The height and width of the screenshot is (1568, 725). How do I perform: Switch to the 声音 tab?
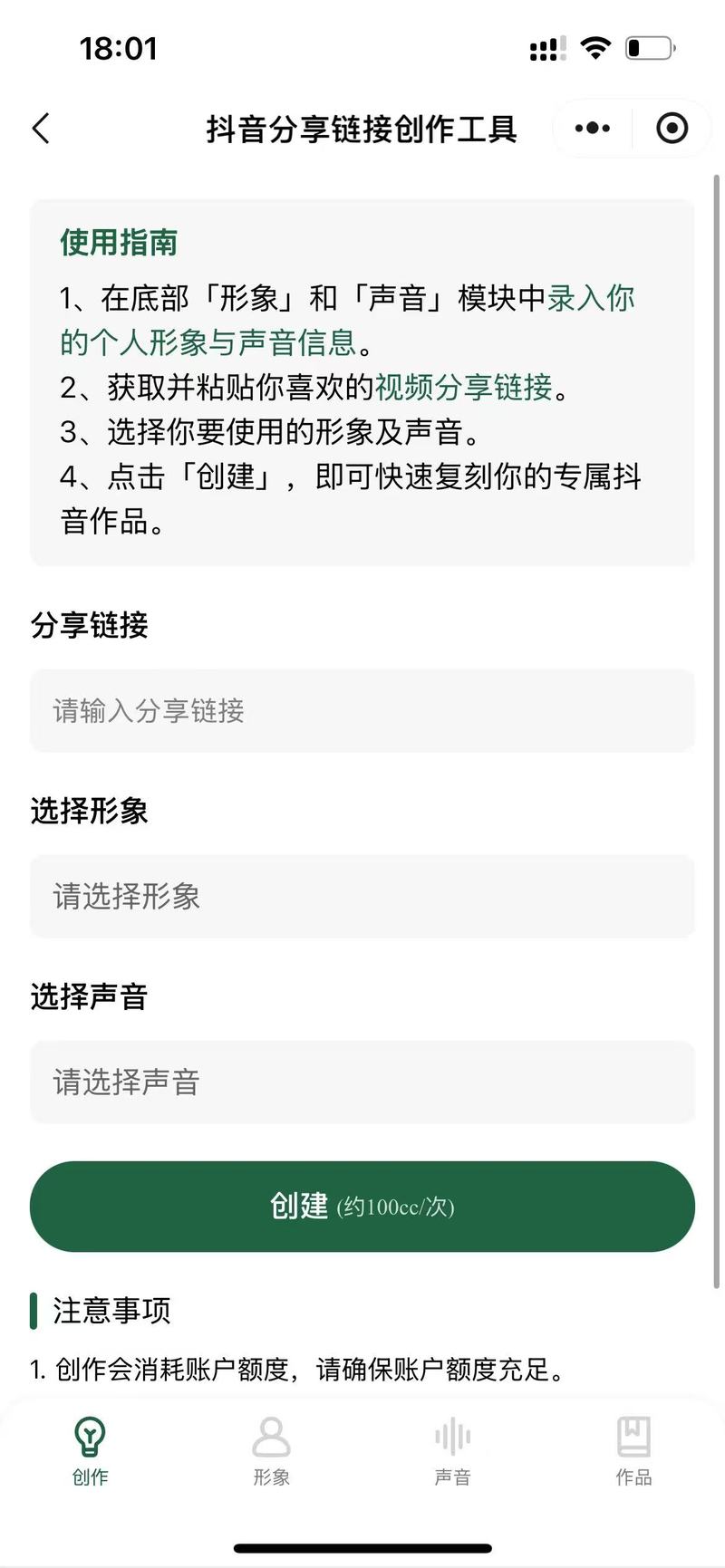pos(453,1451)
